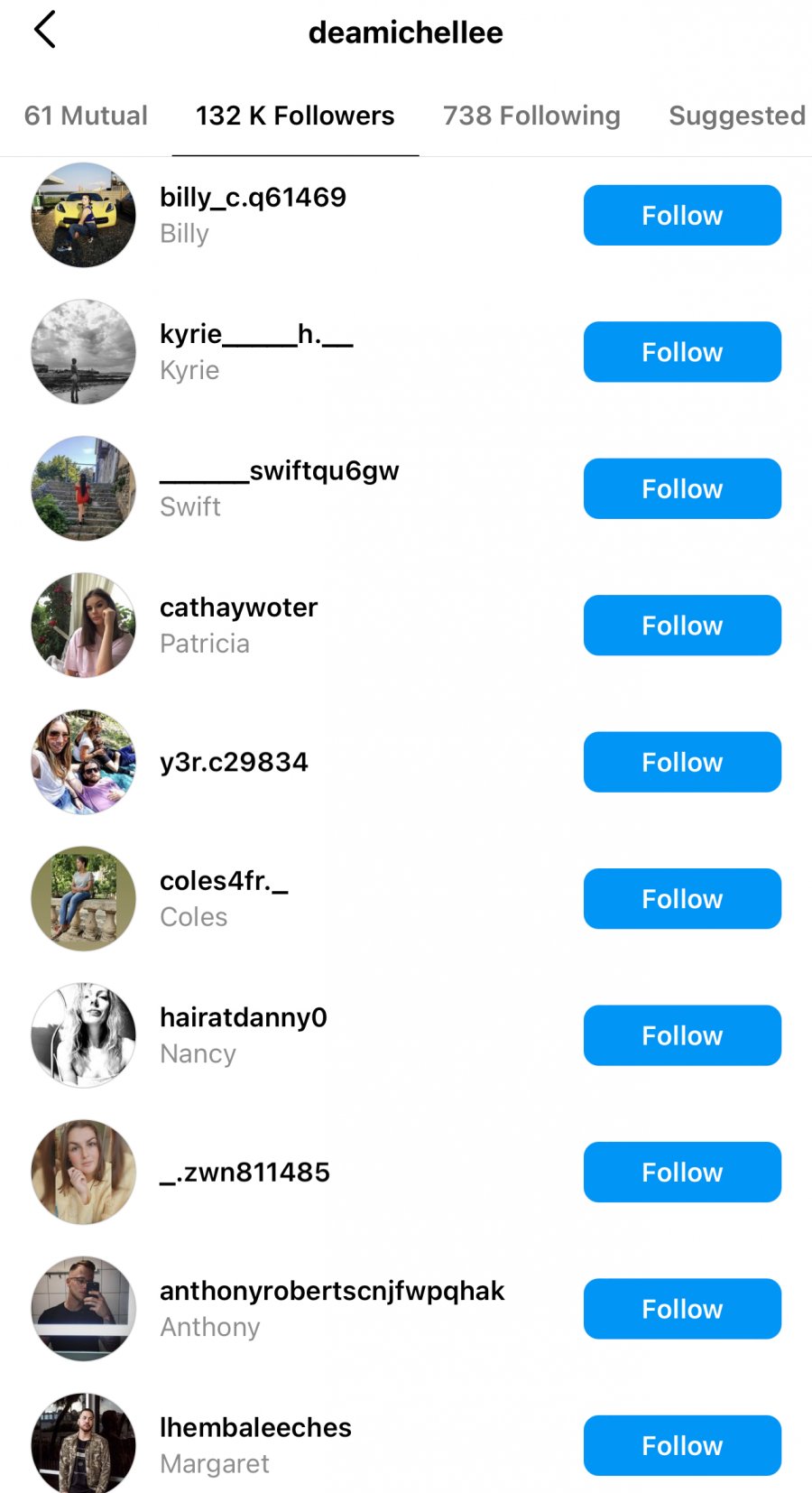Follow hairatdanny0
This screenshot has width=812, height=1493.
click(682, 1036)
